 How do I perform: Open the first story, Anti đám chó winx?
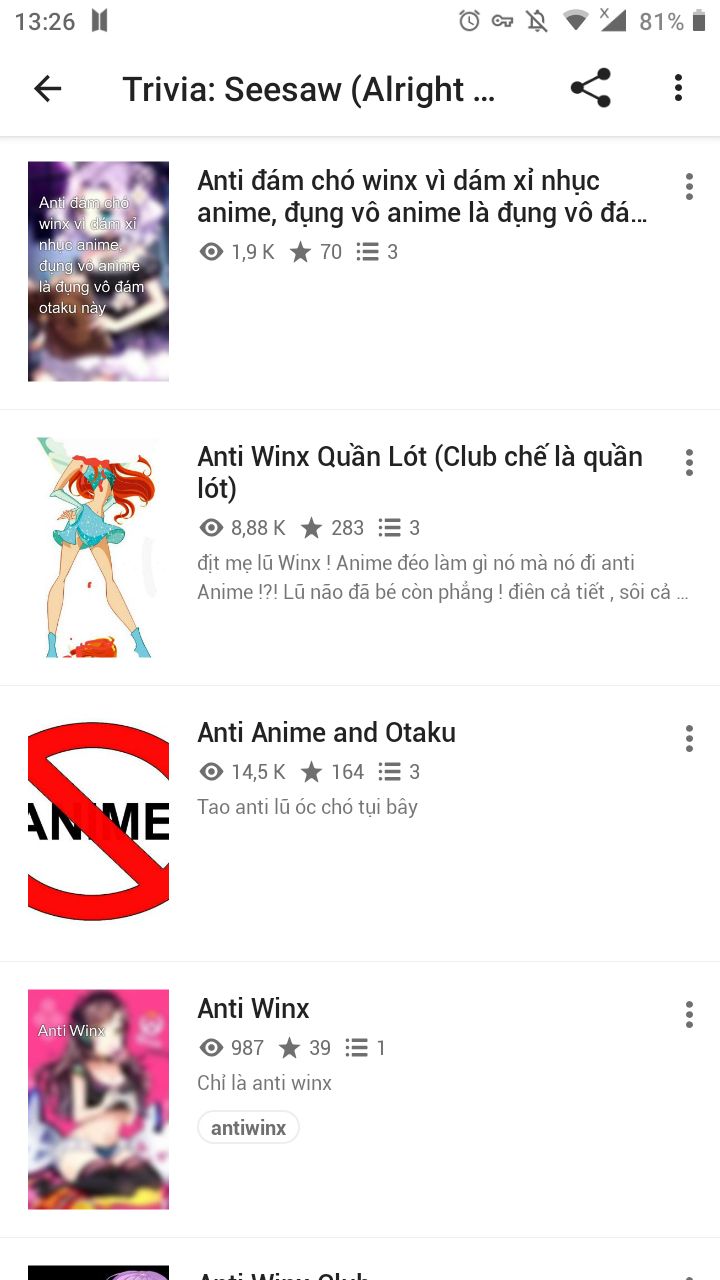(420, 196)
